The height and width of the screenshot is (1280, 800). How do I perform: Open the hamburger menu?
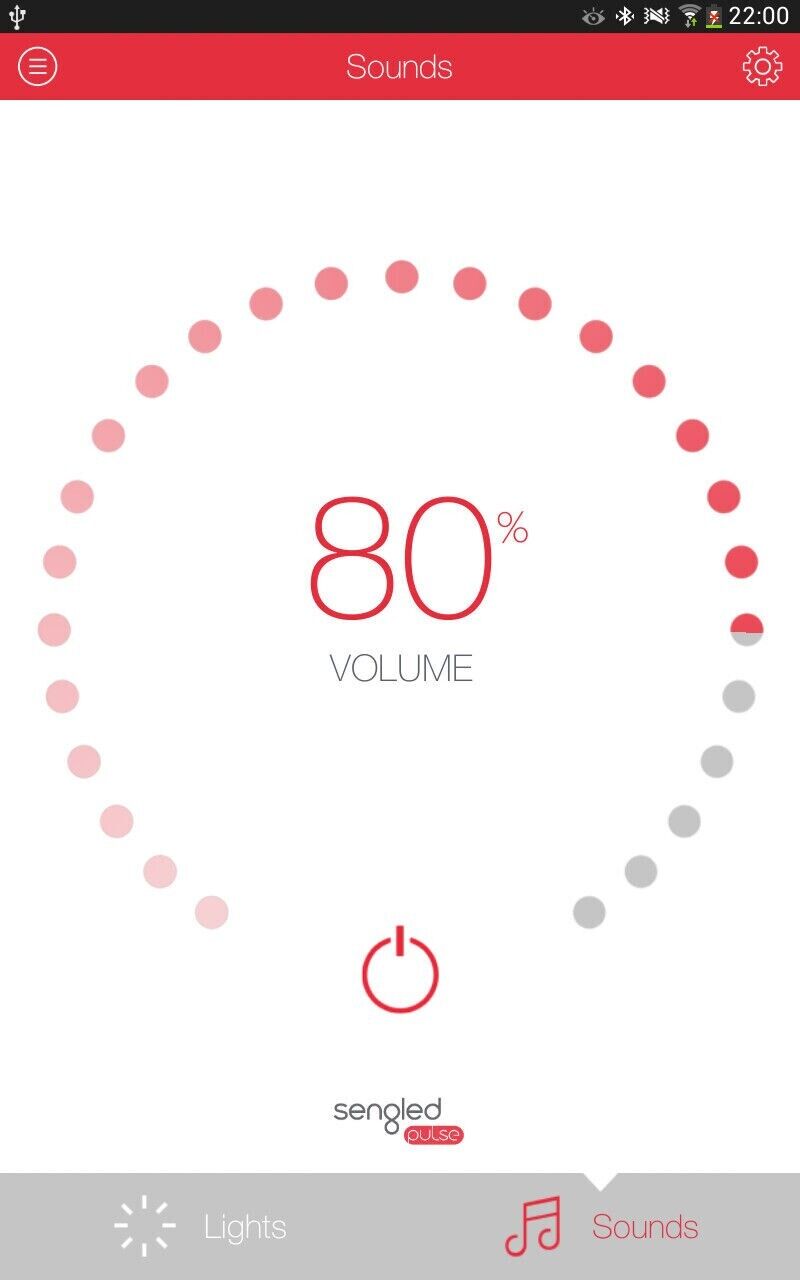tap(38, 67)
